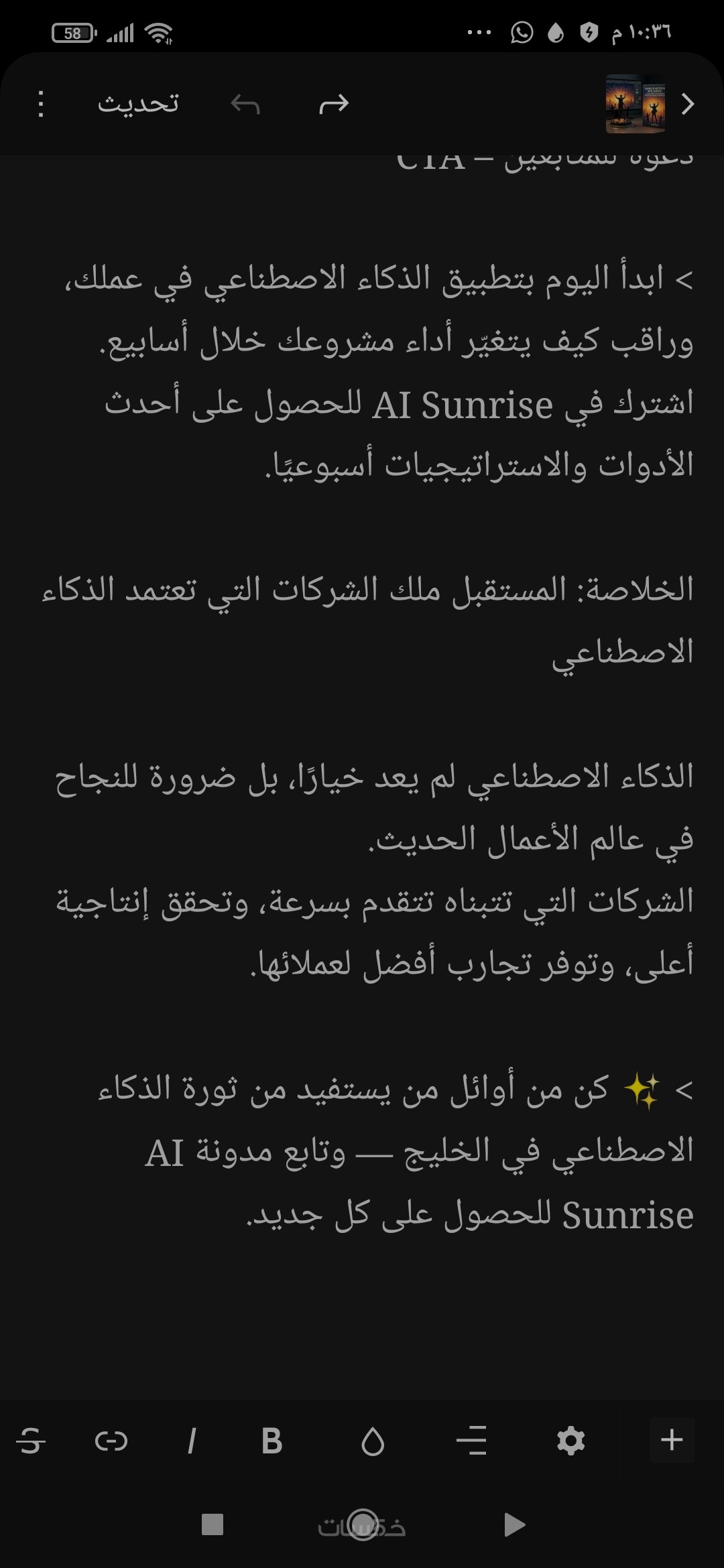724x1568 pixels.
Task: Insert a link into the text
Action: [111, 1440]
